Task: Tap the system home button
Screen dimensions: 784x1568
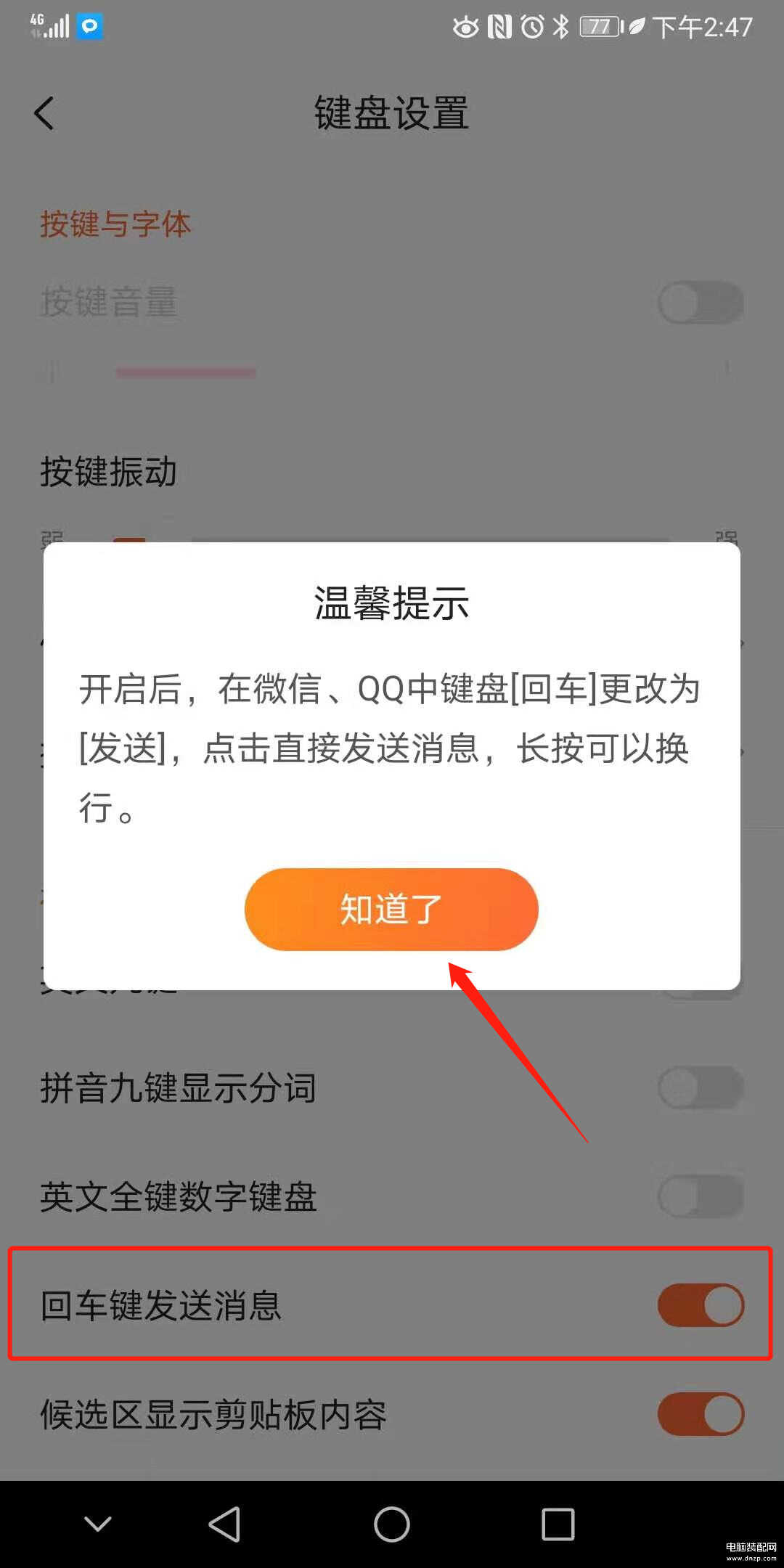Action: (392, 1524)
